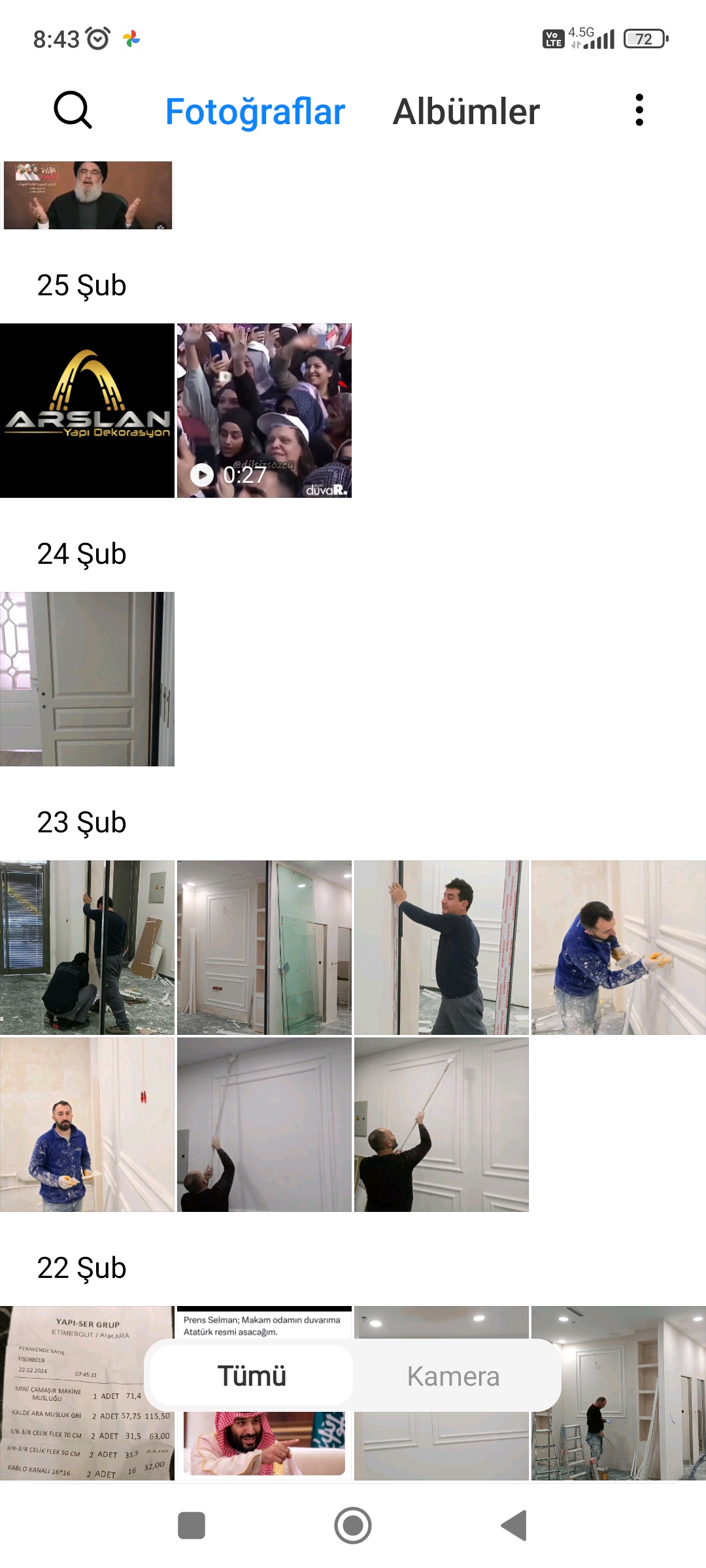706x1568 pixels.
Task: Open the white door photo from 24 Şub
Action: coord(87,679)
